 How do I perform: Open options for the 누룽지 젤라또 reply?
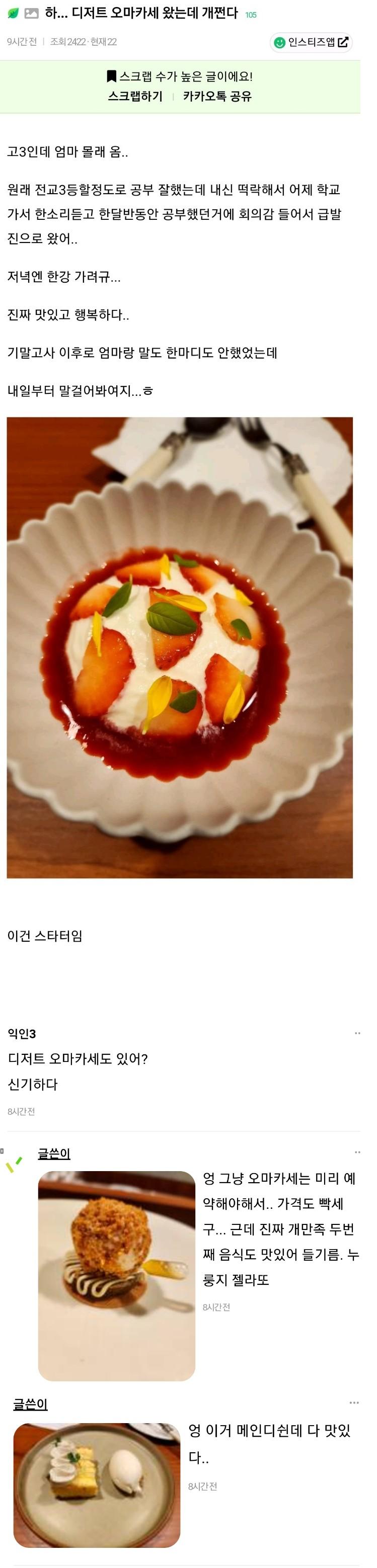click(x=357, y=1152)
